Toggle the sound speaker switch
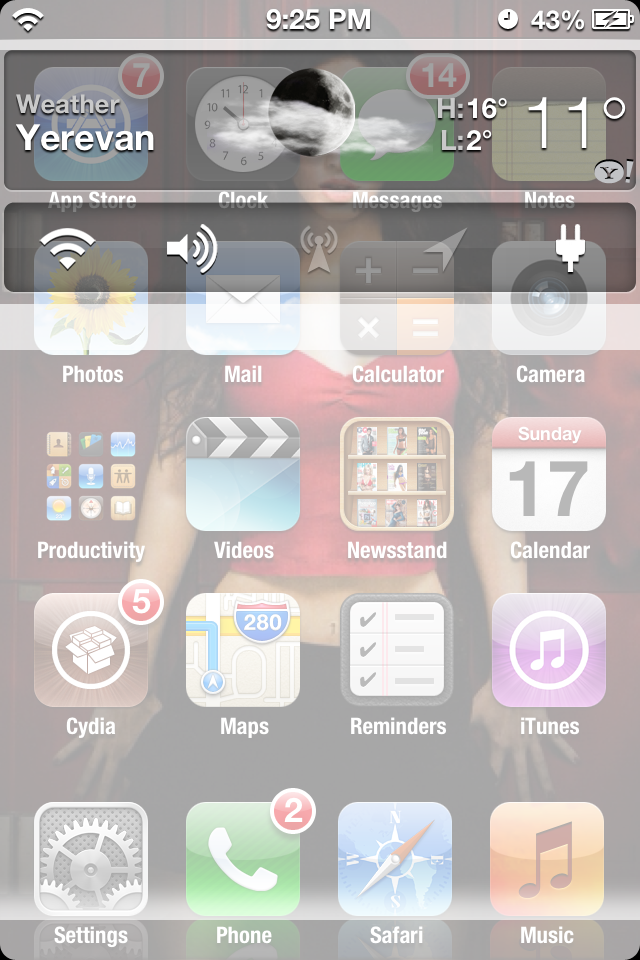 point(192,248)
